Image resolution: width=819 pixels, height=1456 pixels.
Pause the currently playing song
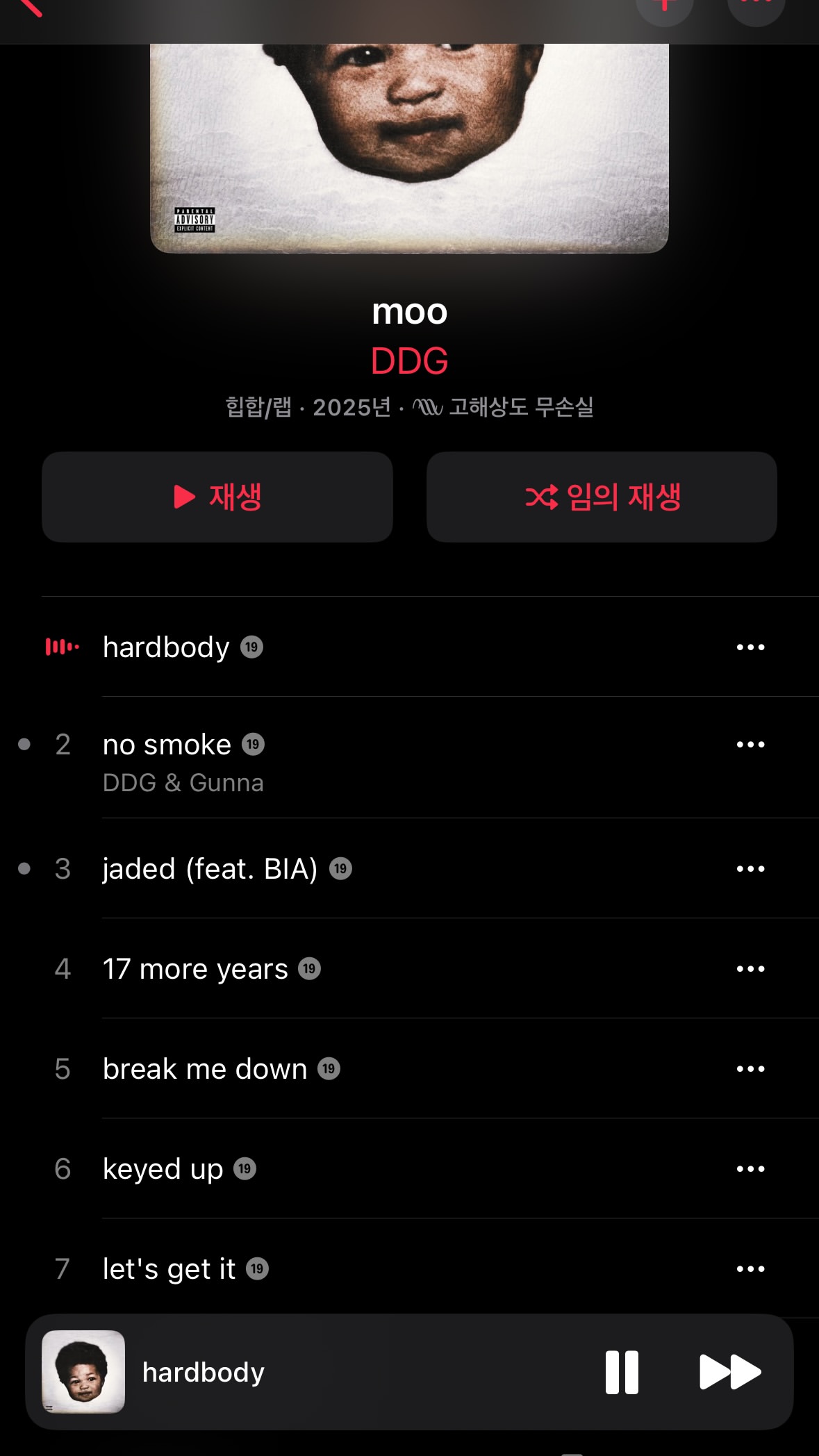(x=622, y=1372)
